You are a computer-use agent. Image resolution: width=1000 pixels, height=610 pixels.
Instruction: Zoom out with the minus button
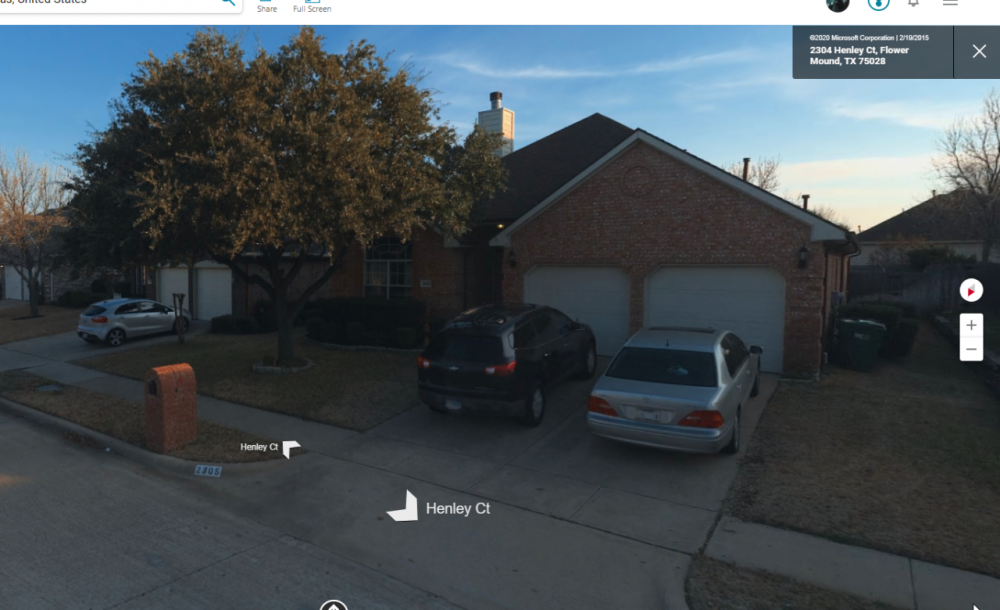[x=971, y=349]
